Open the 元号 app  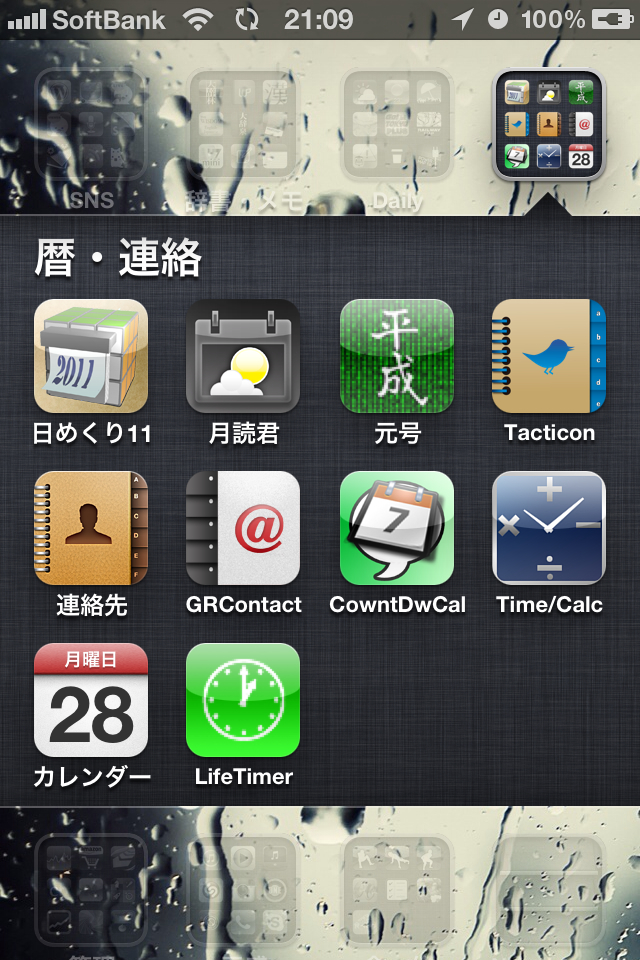pos(396,356)
